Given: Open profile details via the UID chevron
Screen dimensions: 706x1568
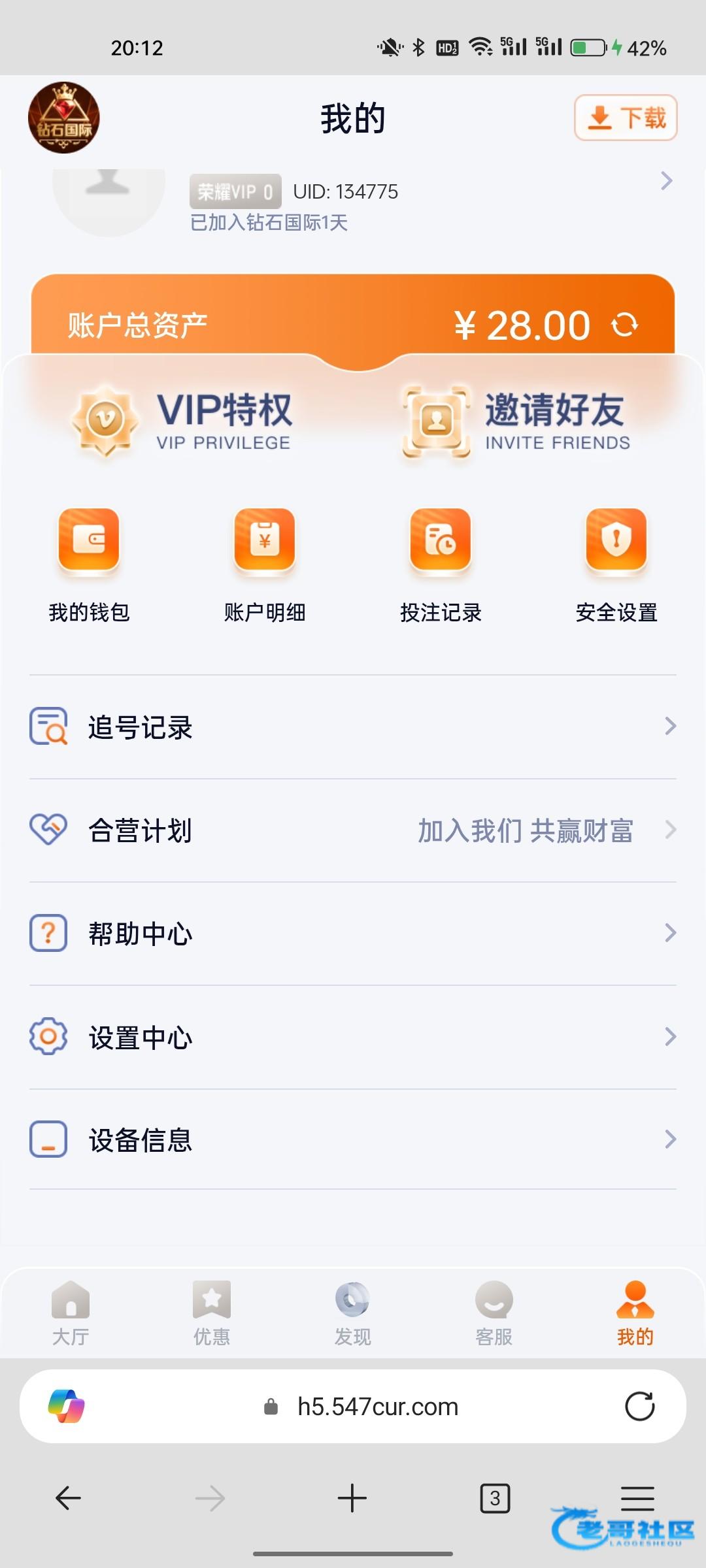Looking at the screenshot, I should click(x=666, y=181).
